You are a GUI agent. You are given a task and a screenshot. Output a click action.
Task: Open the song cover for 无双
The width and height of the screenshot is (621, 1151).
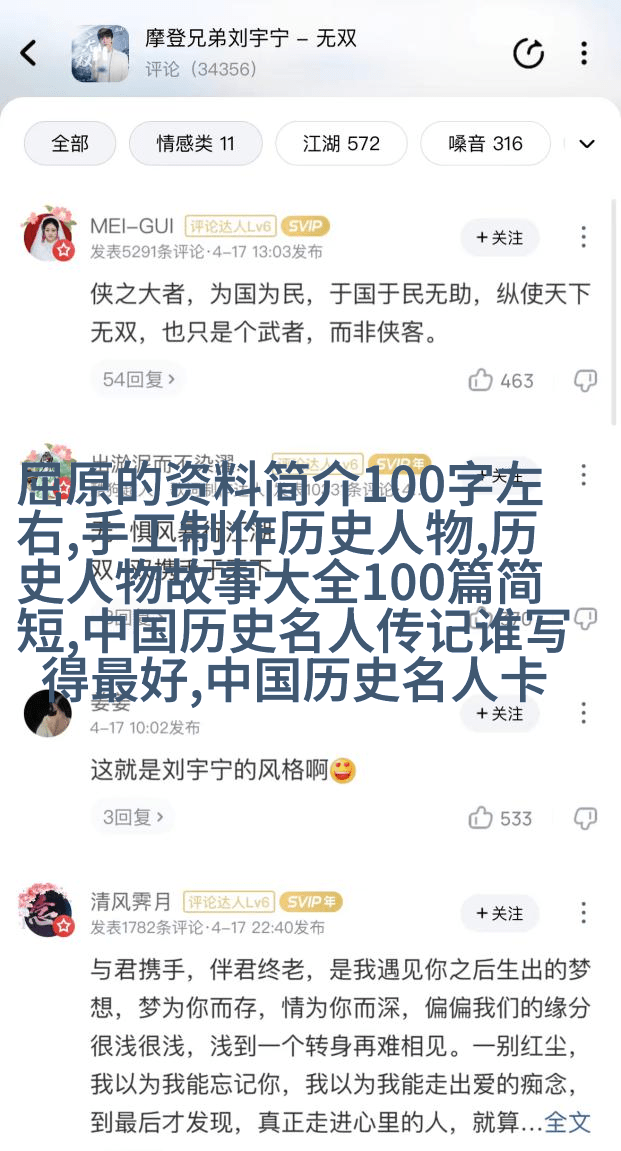[x=100, y=54]
